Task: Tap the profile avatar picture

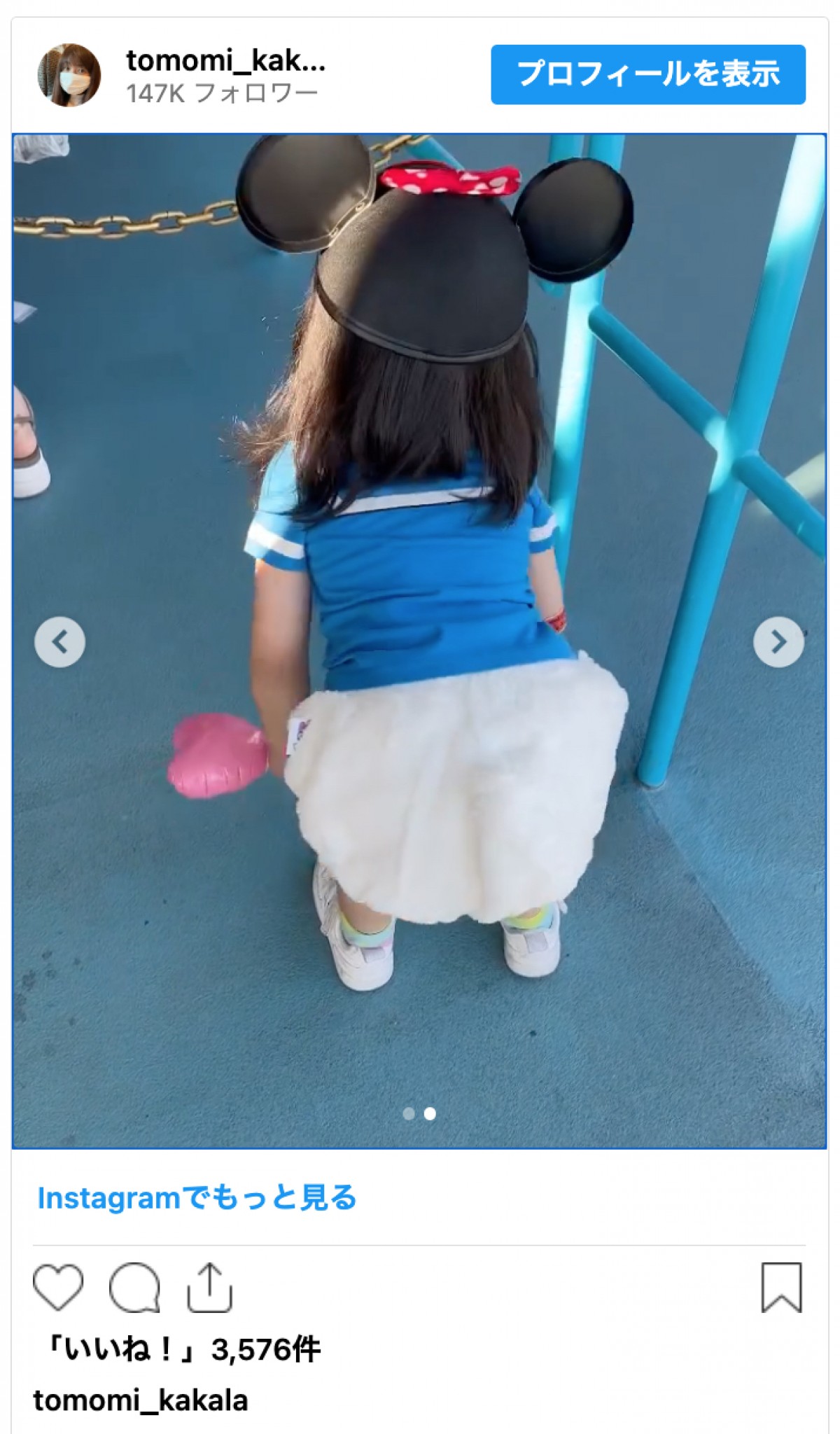Action: click(x=69, y=75)
